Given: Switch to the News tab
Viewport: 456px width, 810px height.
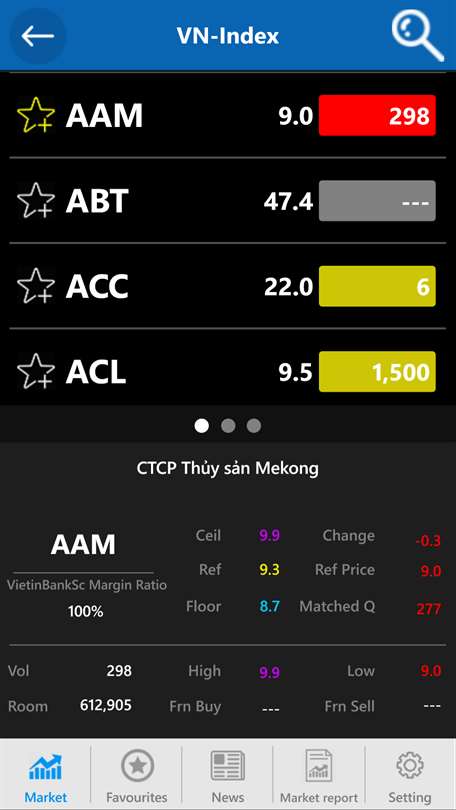Looking at the screenshot, I should (228, 774).
